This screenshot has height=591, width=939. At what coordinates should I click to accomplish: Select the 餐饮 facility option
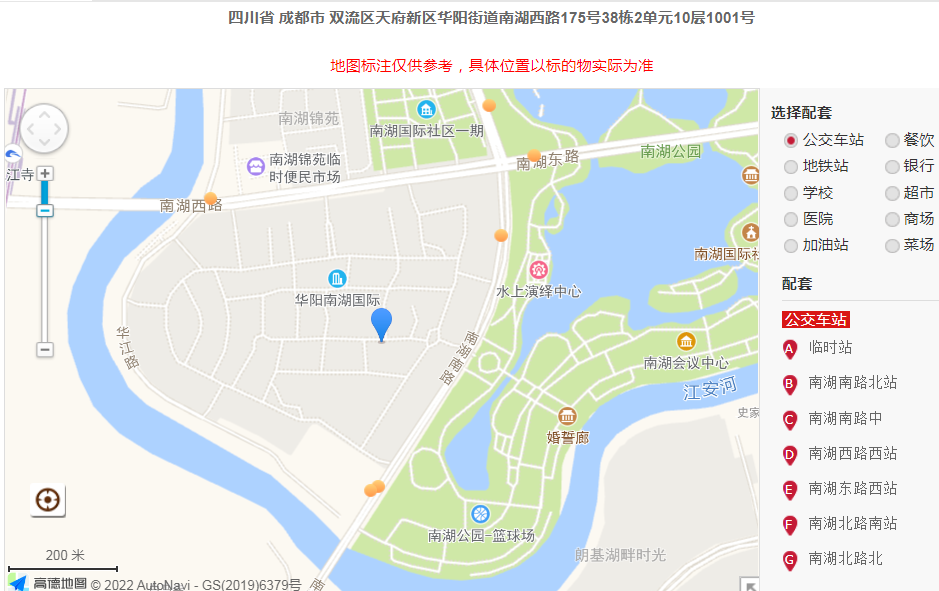(x=892, y=141)
